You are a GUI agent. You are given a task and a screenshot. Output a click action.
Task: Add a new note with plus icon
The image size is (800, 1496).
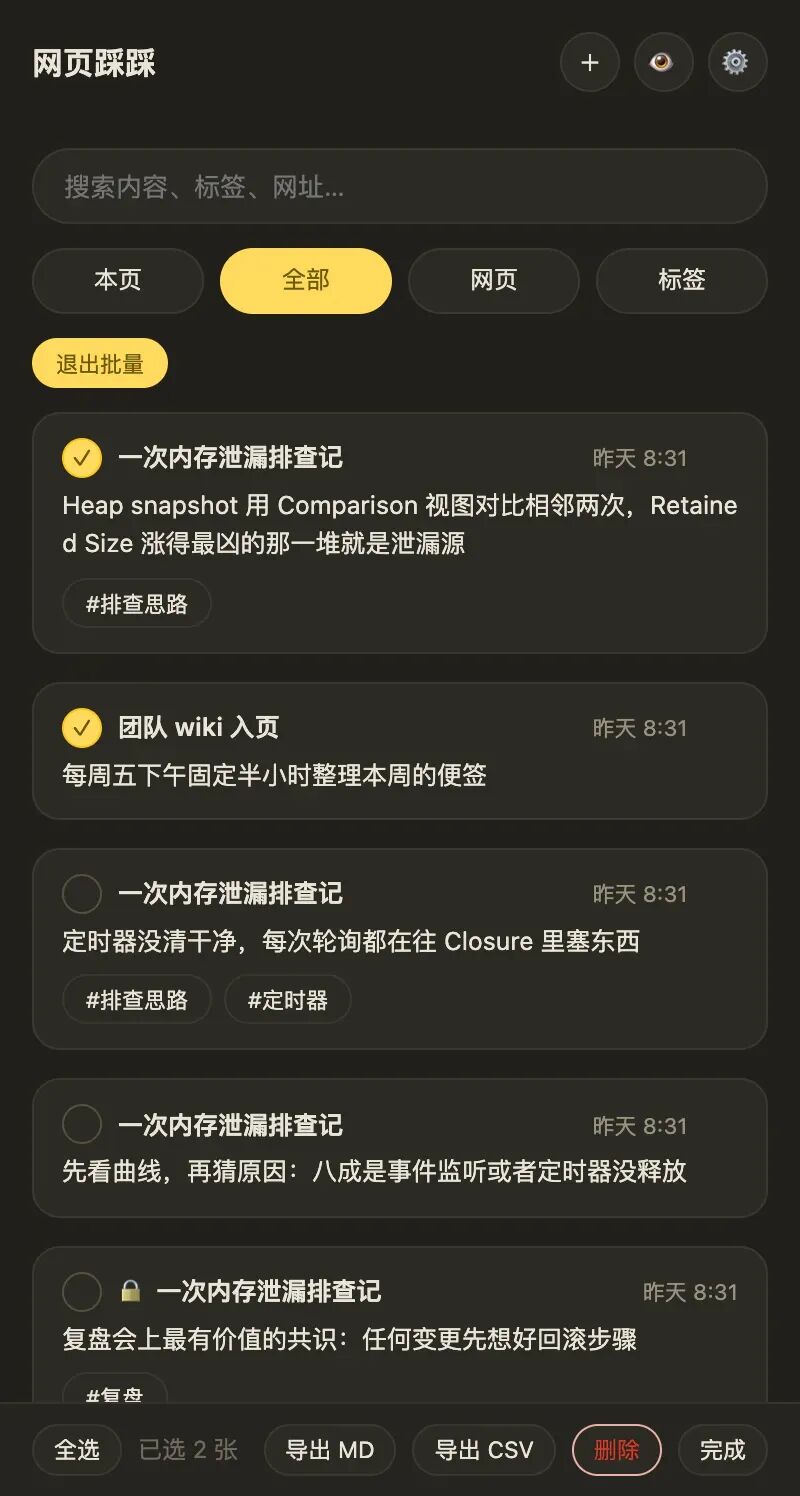click(590, 63)
